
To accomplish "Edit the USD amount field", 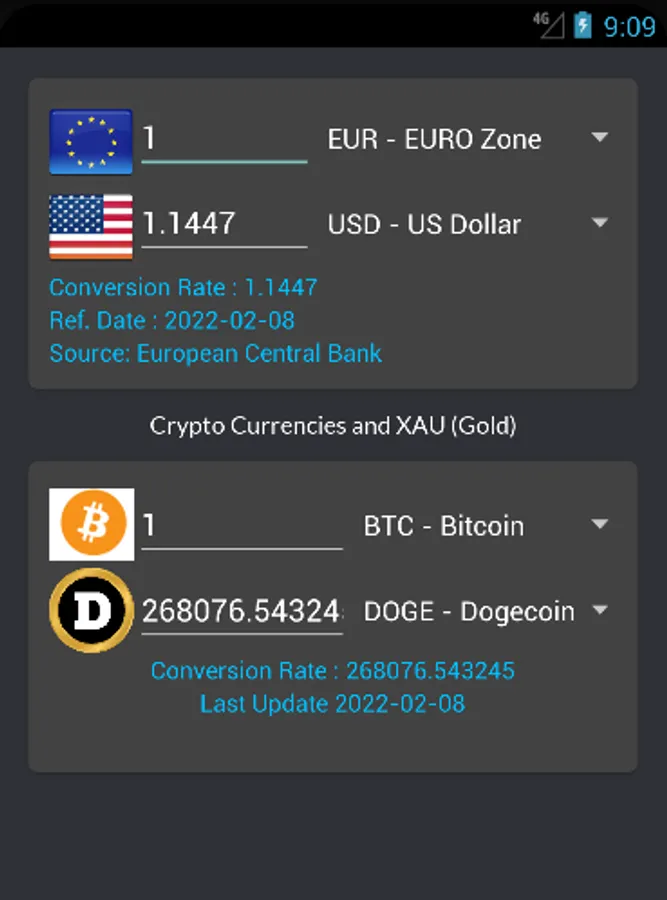I will pyautogui.click(x=224, y=224).
